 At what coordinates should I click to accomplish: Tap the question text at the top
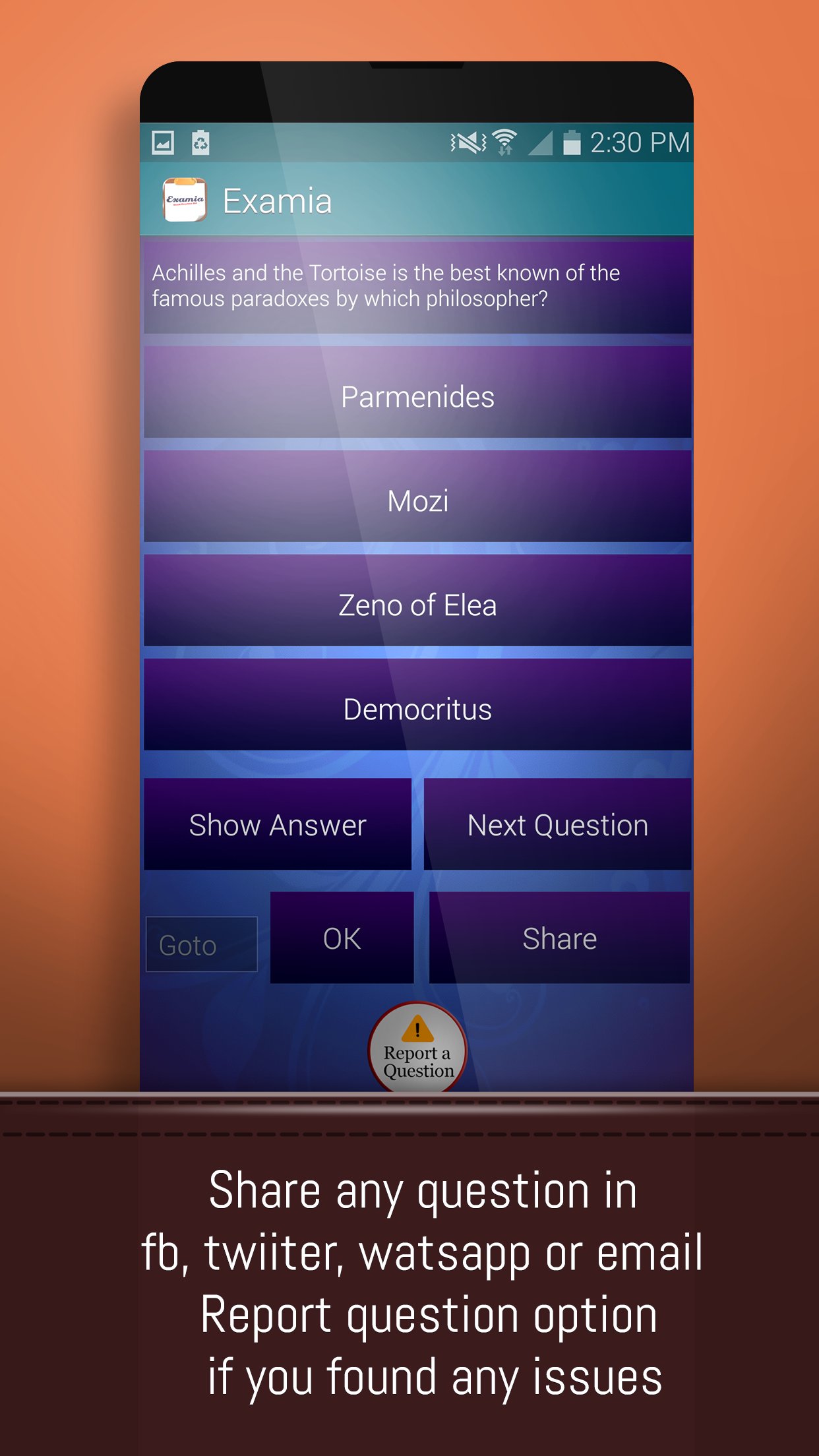(388, 286)
